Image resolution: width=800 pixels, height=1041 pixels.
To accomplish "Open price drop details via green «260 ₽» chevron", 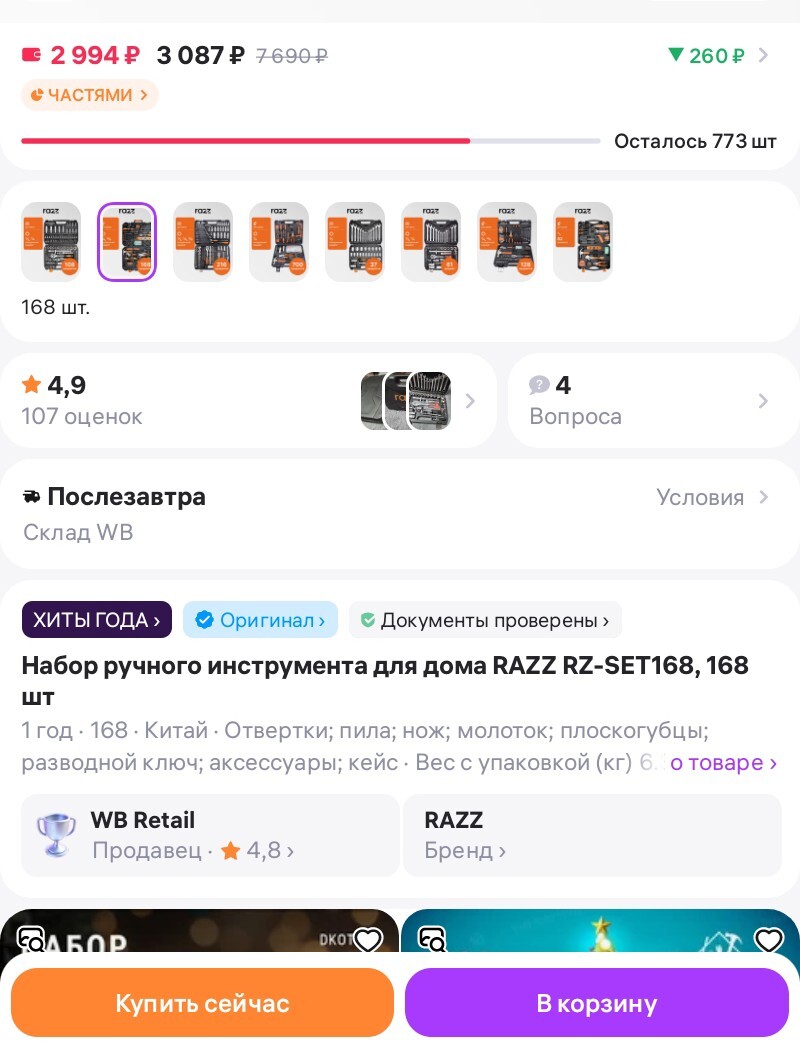I will coord(763,56).
